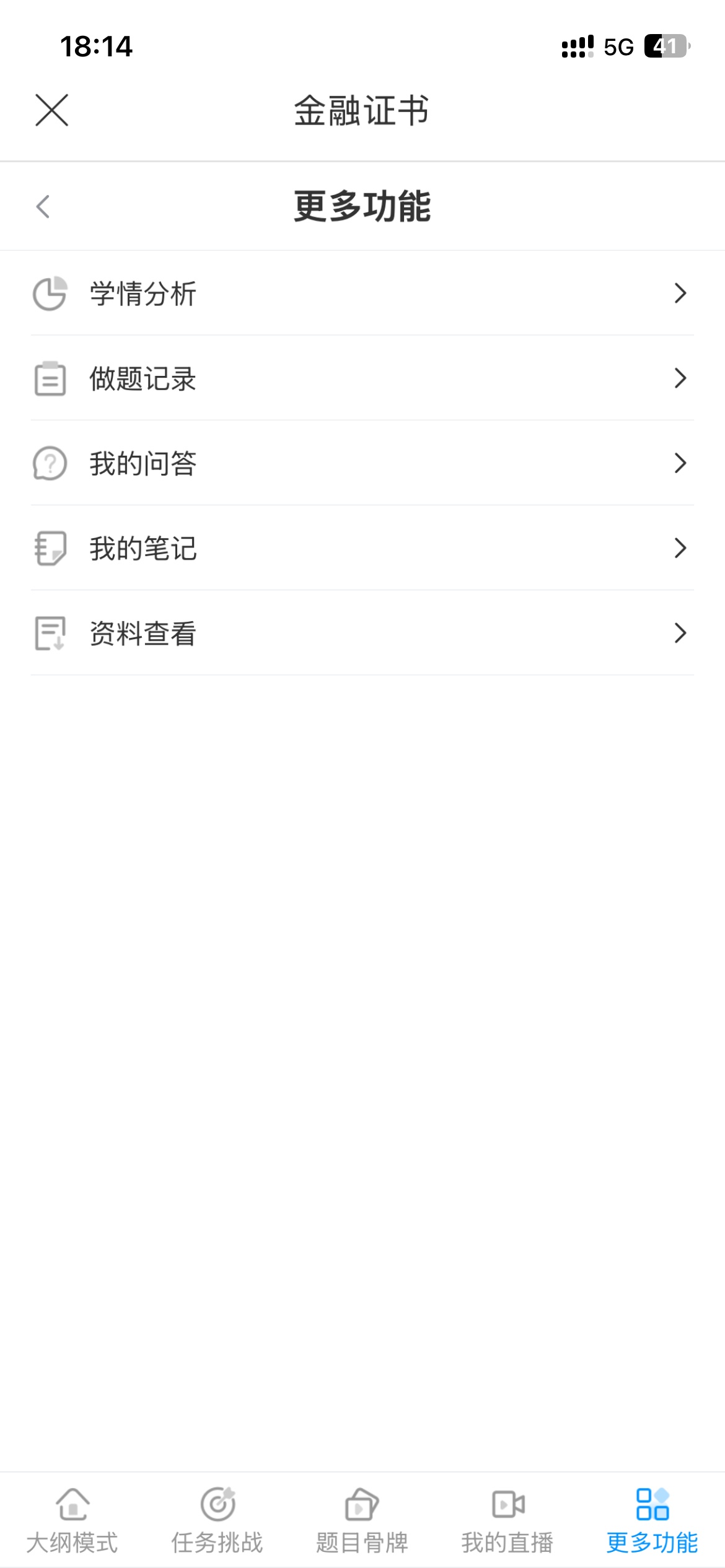
Task: Open 资料查看
Action: pos(362,633)
